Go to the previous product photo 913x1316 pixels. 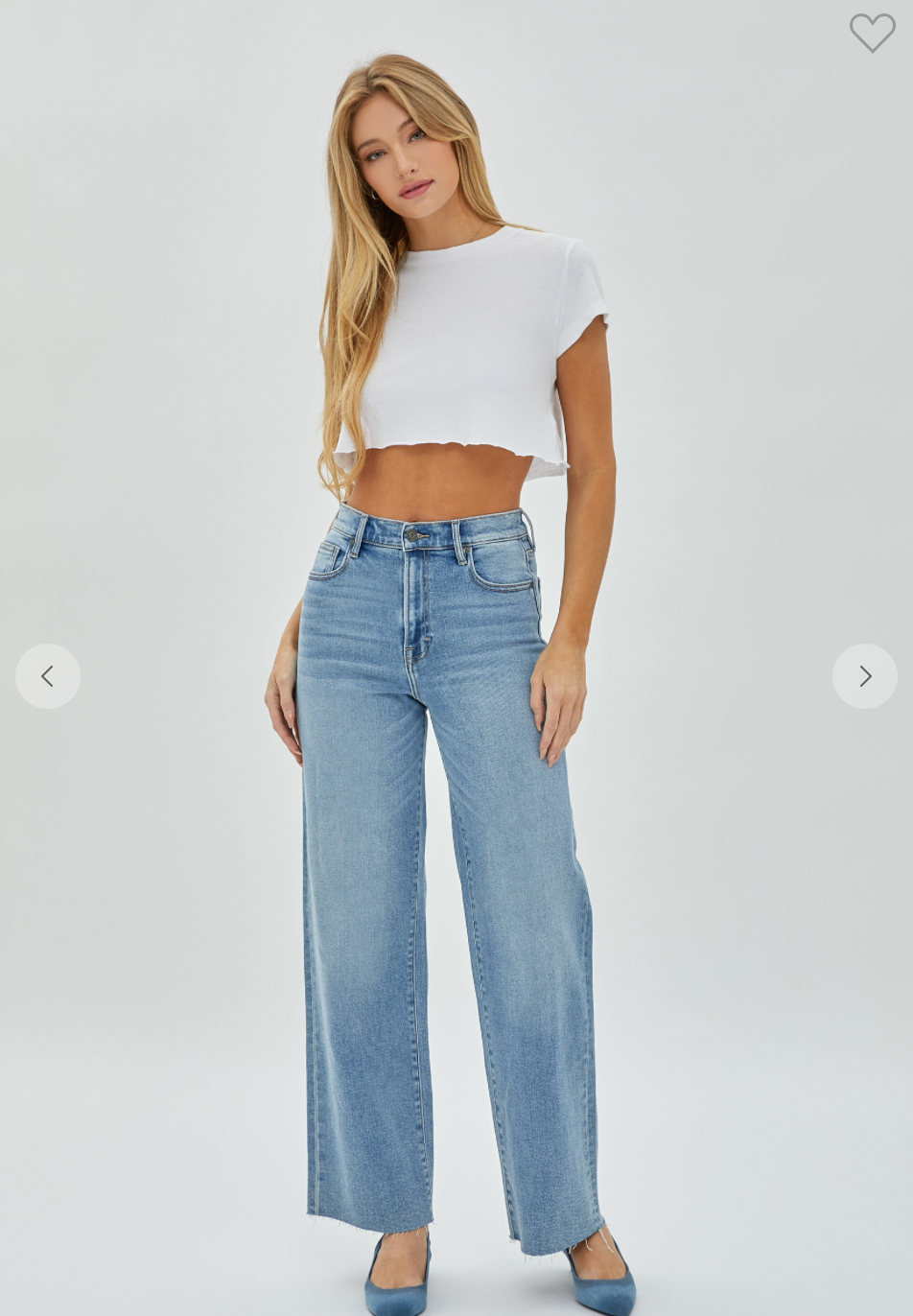tap(48, 676)
